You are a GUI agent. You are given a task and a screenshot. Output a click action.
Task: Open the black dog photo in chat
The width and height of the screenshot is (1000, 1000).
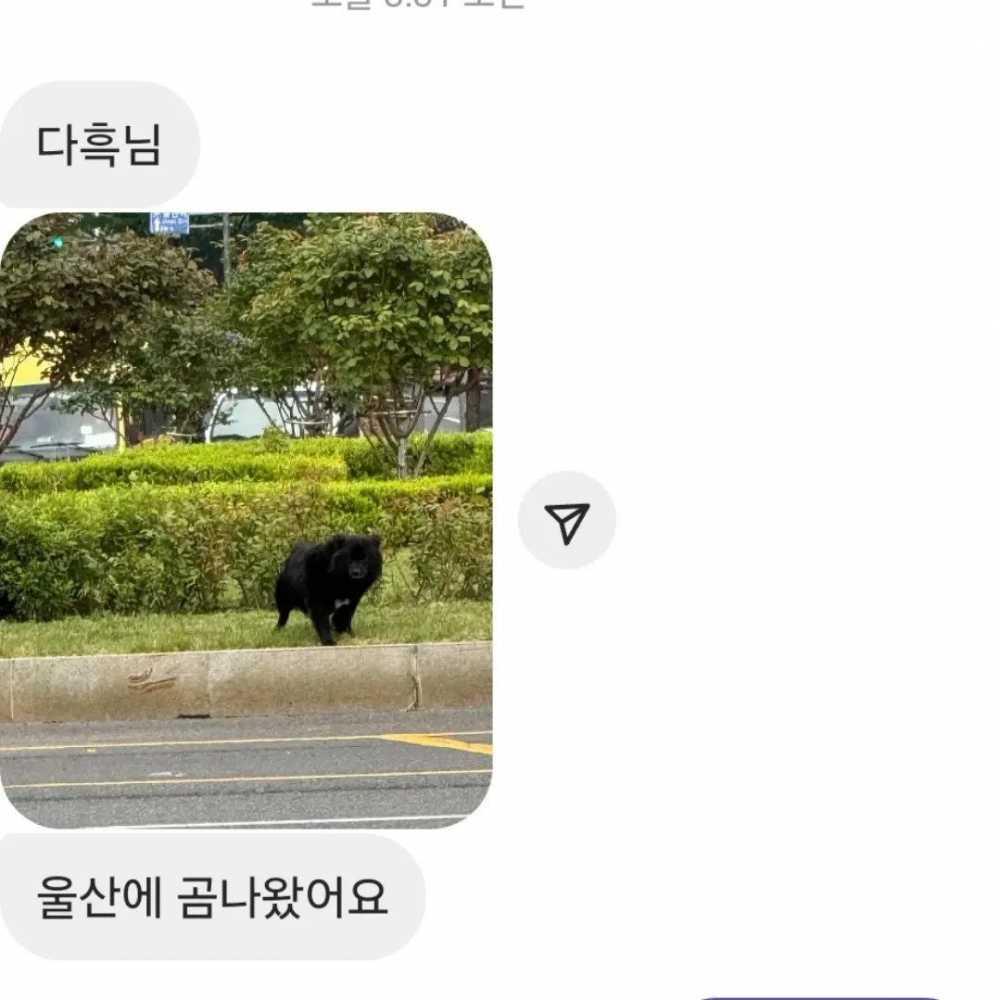(246, 520)
